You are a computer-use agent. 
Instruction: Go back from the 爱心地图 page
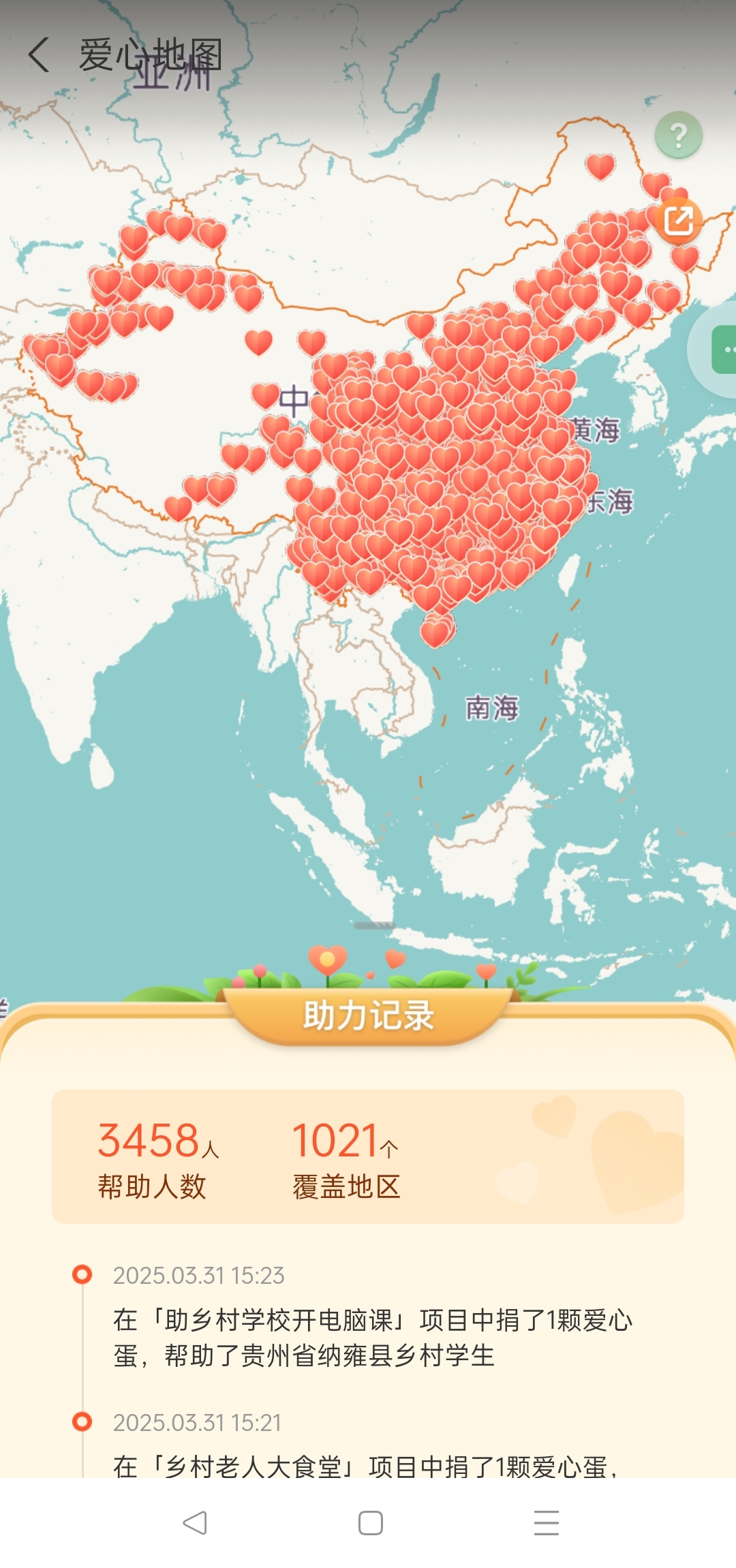tap(39, 55)
